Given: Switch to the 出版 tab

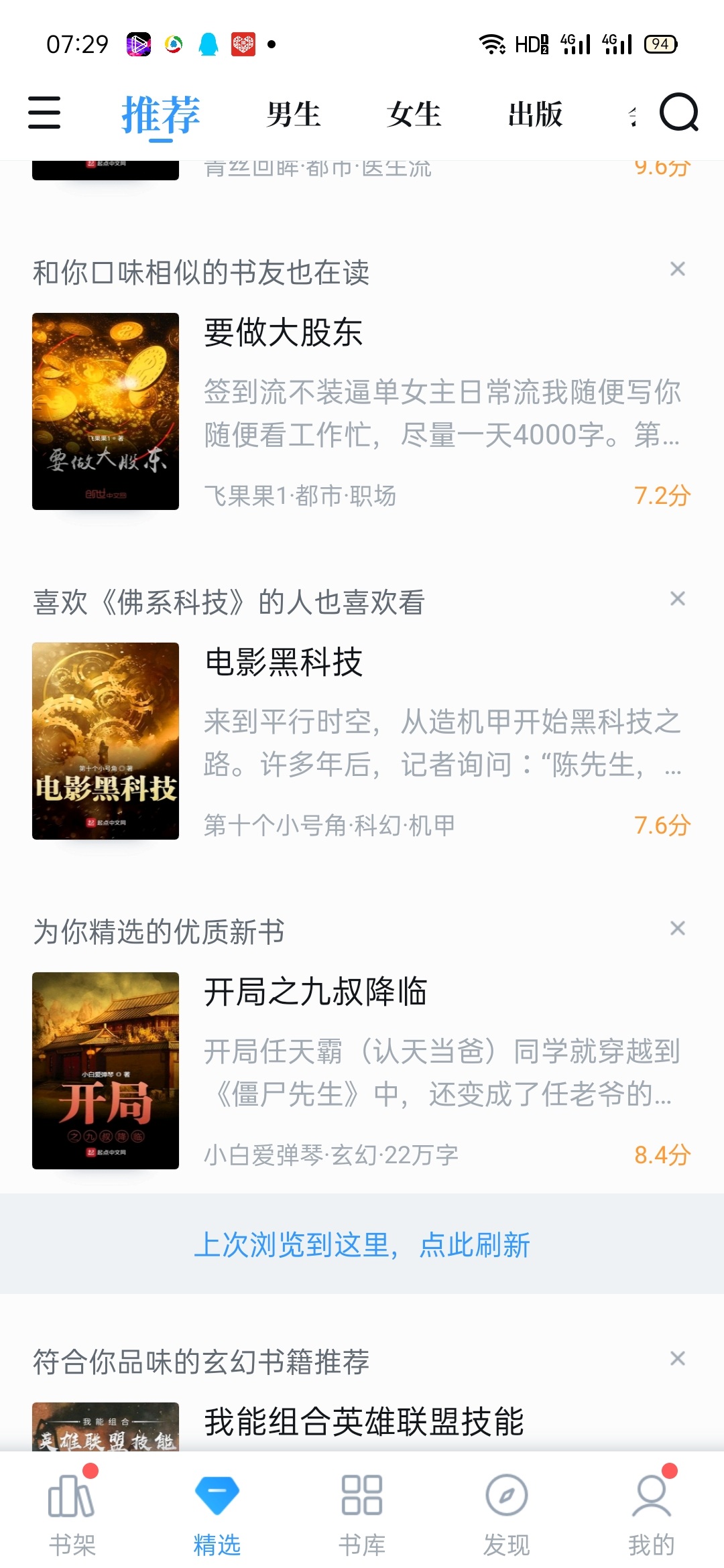Looking at the screenshot, I should (x=535, y=114).
